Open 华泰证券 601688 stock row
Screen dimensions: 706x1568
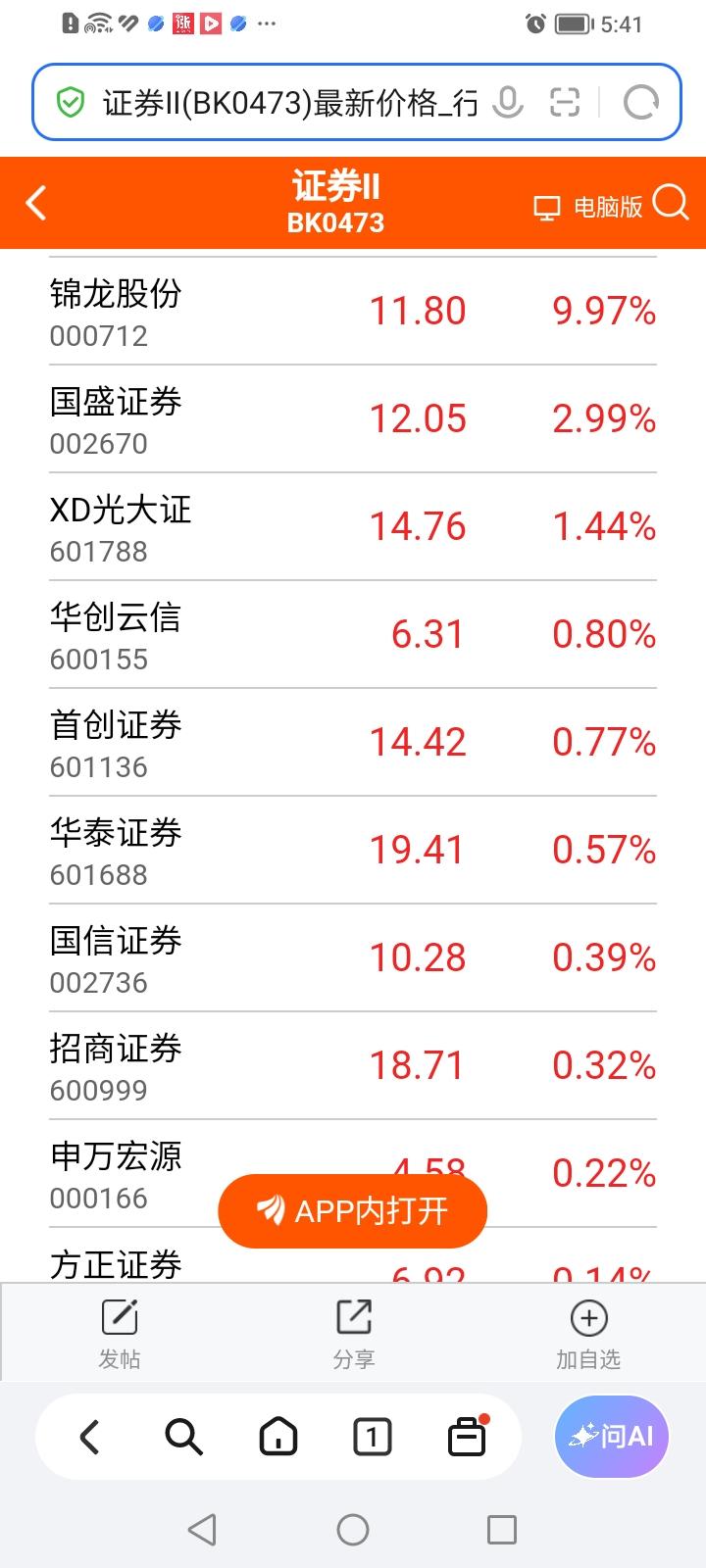(x=353, y=851)
